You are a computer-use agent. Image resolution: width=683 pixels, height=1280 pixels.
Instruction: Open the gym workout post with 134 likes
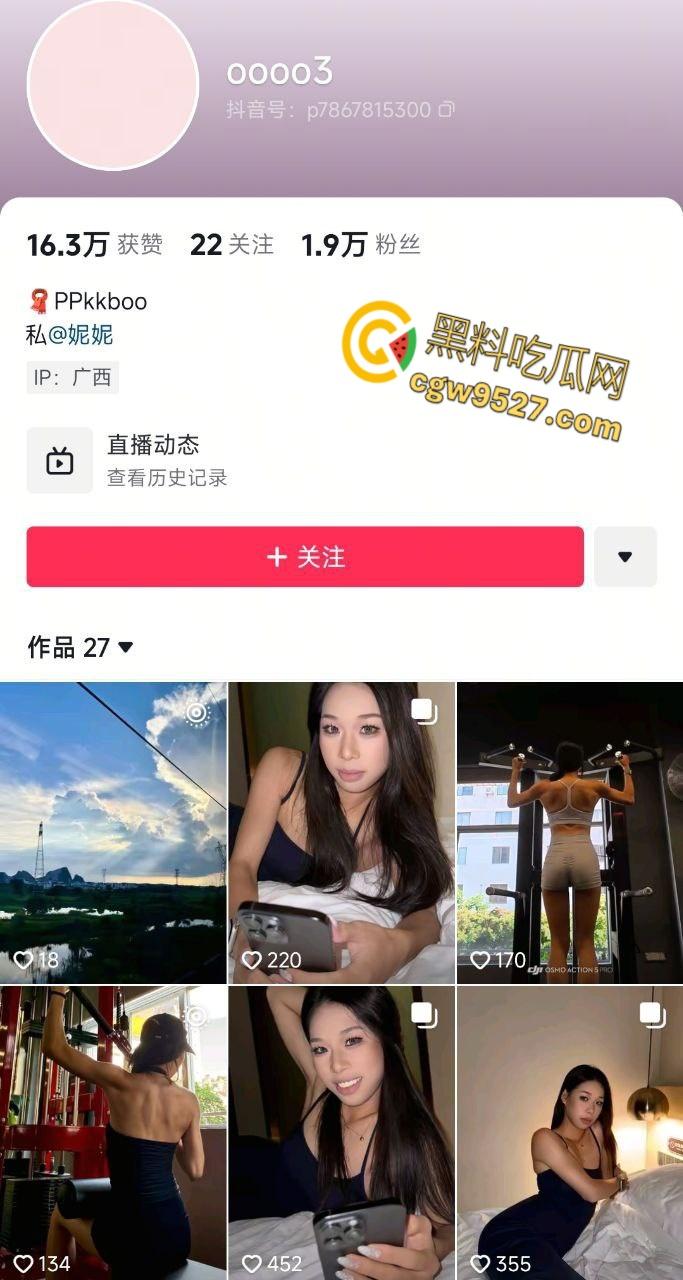(113, 1132)
